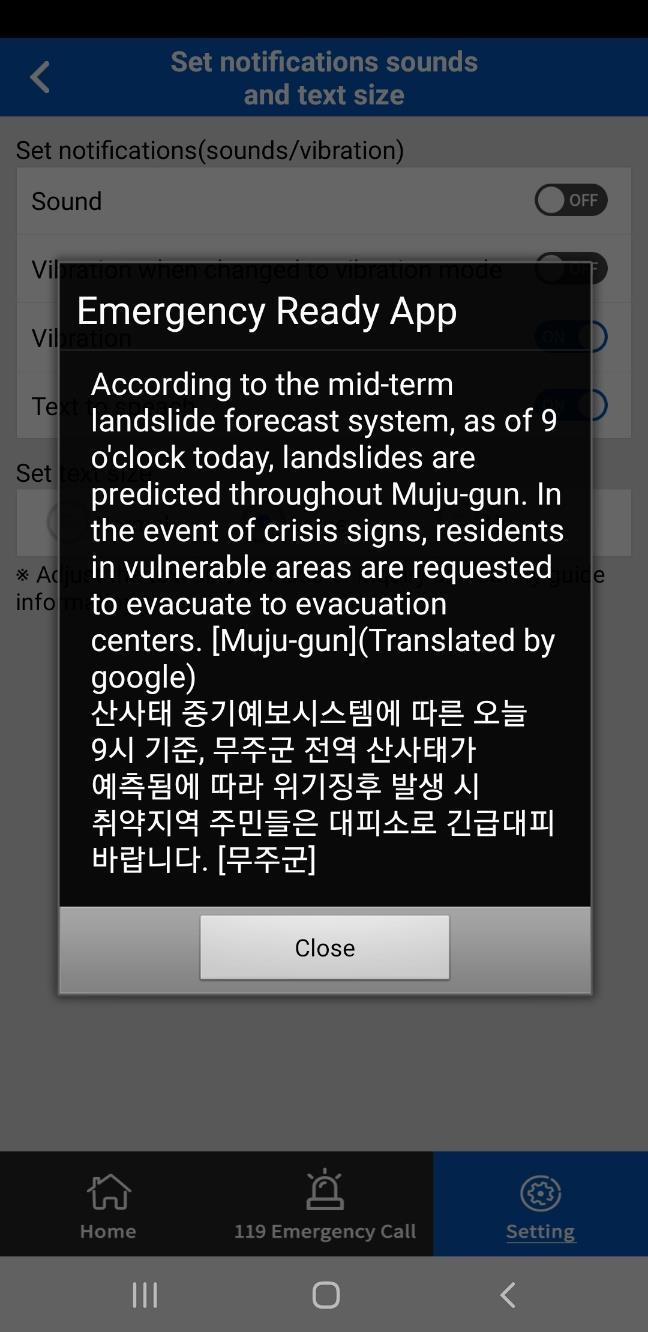Close the Emergency Ready App alert
Viewport: 648px width, 1332px height.
tap(324, 947)
